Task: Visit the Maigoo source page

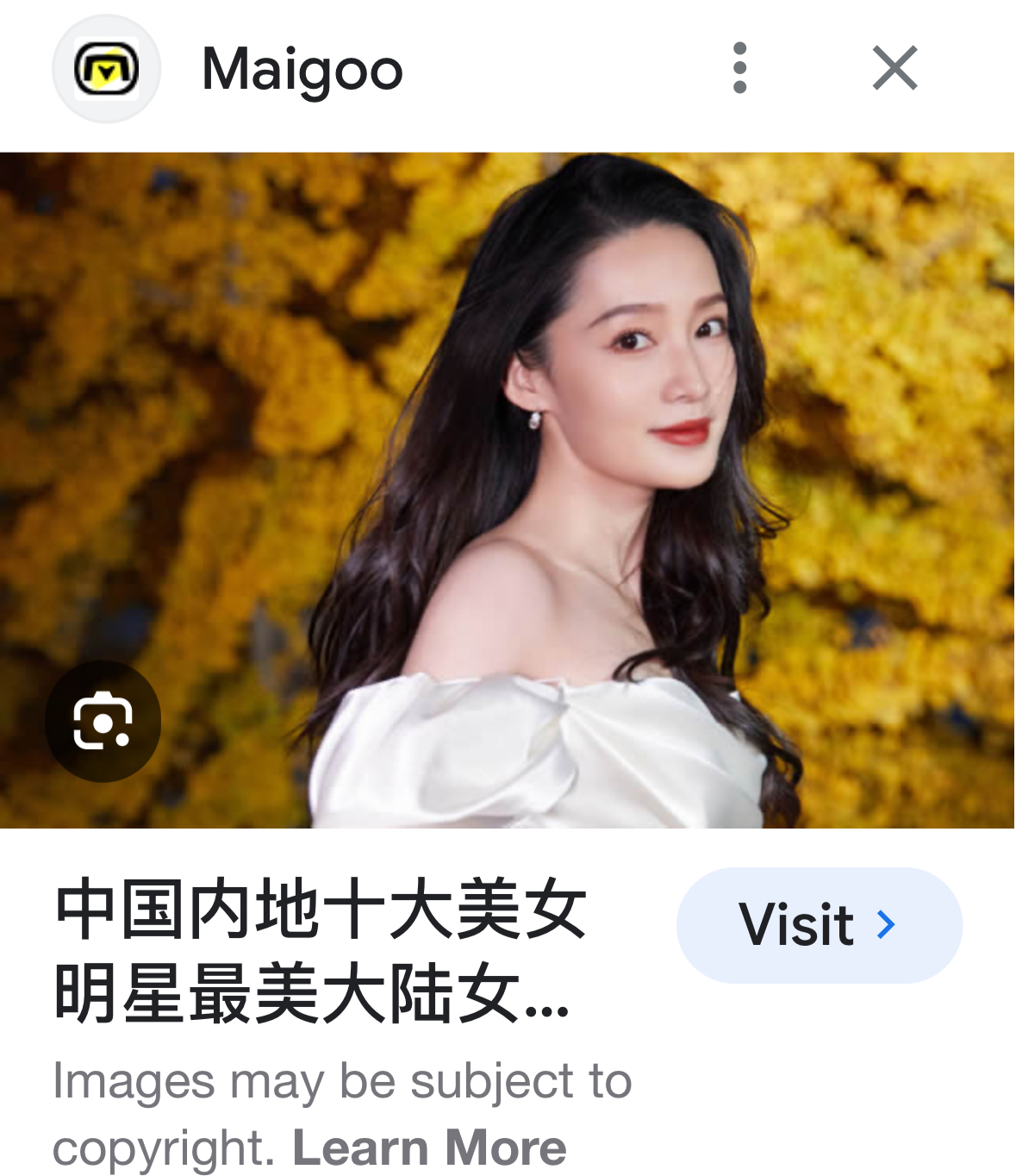Action: 819,925
